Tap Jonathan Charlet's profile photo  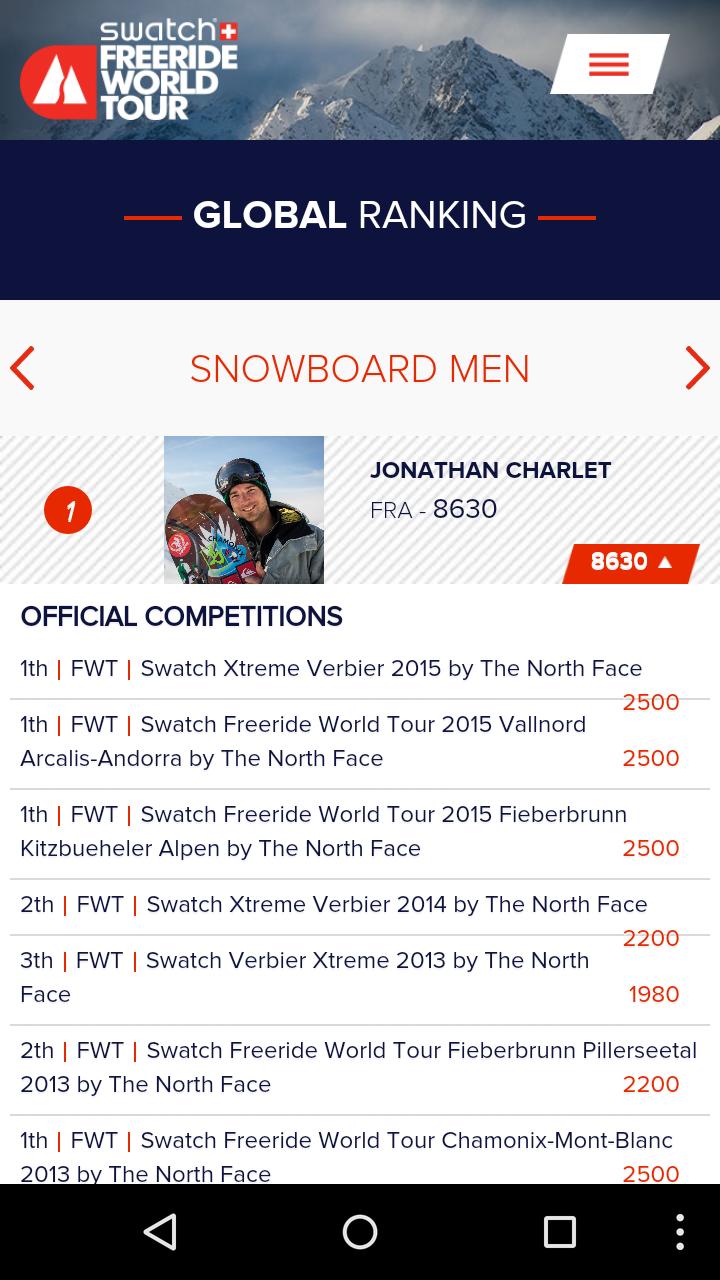tap(243, 509)
